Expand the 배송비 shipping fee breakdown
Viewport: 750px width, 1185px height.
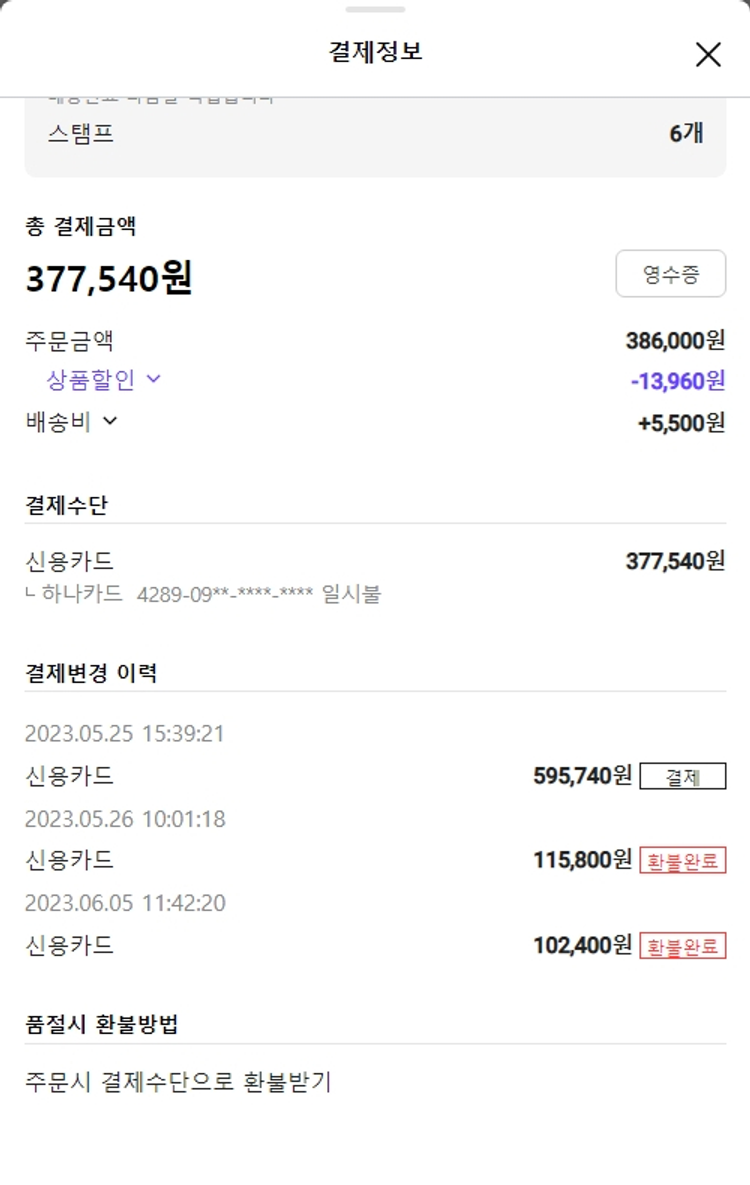72,422
